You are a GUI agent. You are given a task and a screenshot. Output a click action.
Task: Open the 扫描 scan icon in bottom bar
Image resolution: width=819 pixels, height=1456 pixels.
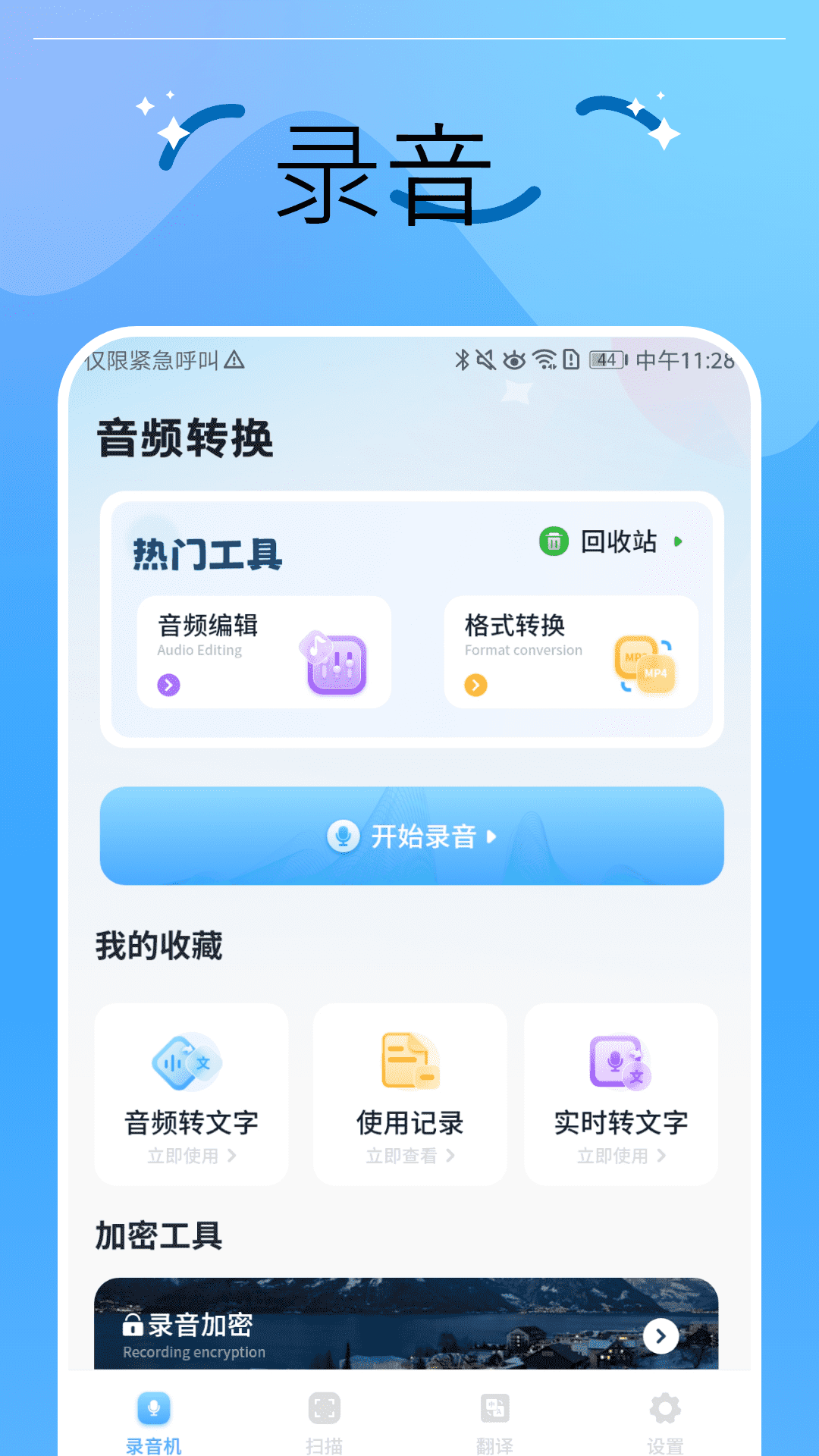[x=324, y=1409]
